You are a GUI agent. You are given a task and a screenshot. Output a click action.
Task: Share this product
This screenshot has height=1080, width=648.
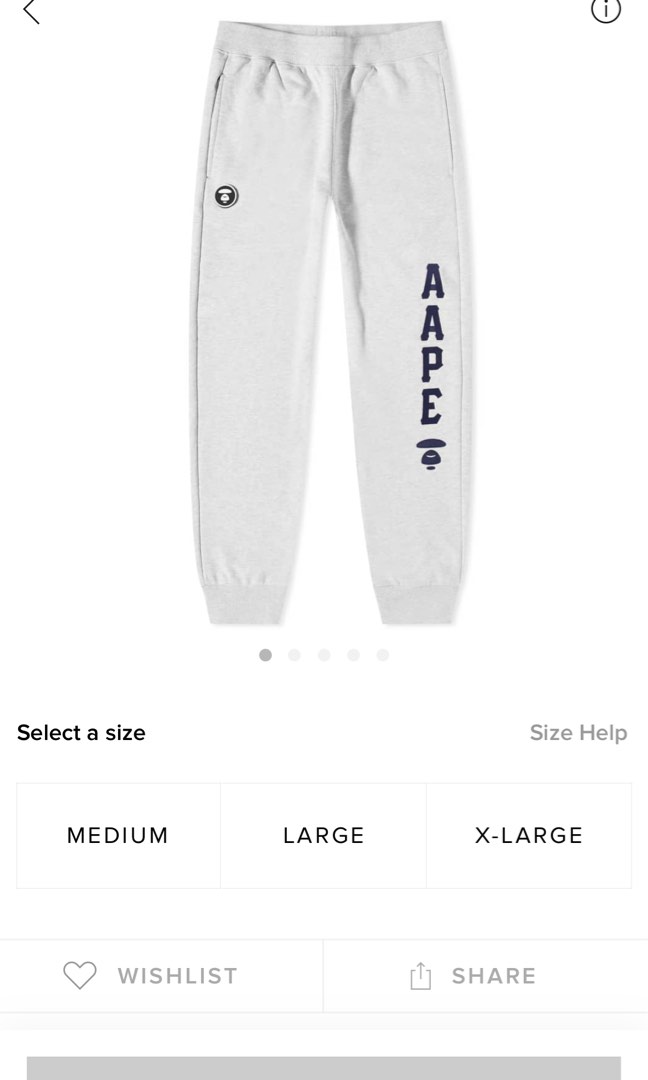[474, 976]
